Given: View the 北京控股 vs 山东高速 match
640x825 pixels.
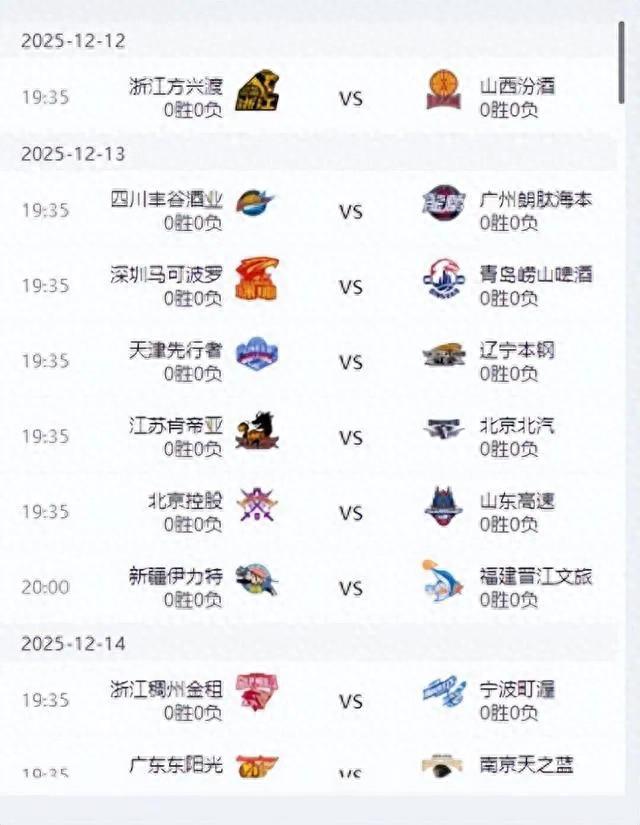Looking at the screenshot, I should coord(309,511).
